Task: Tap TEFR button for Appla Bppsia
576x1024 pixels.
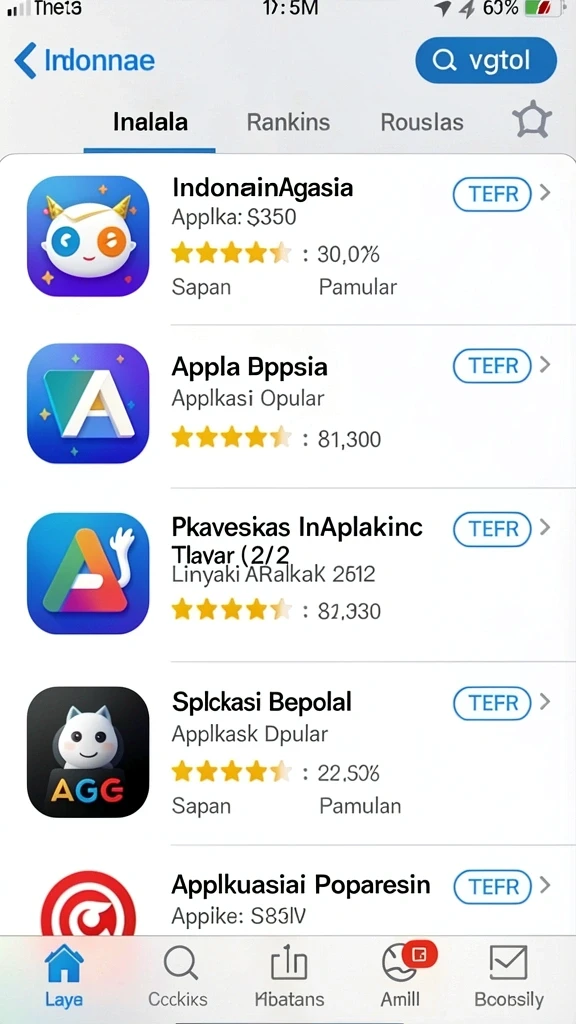Action: click(492, 365)
